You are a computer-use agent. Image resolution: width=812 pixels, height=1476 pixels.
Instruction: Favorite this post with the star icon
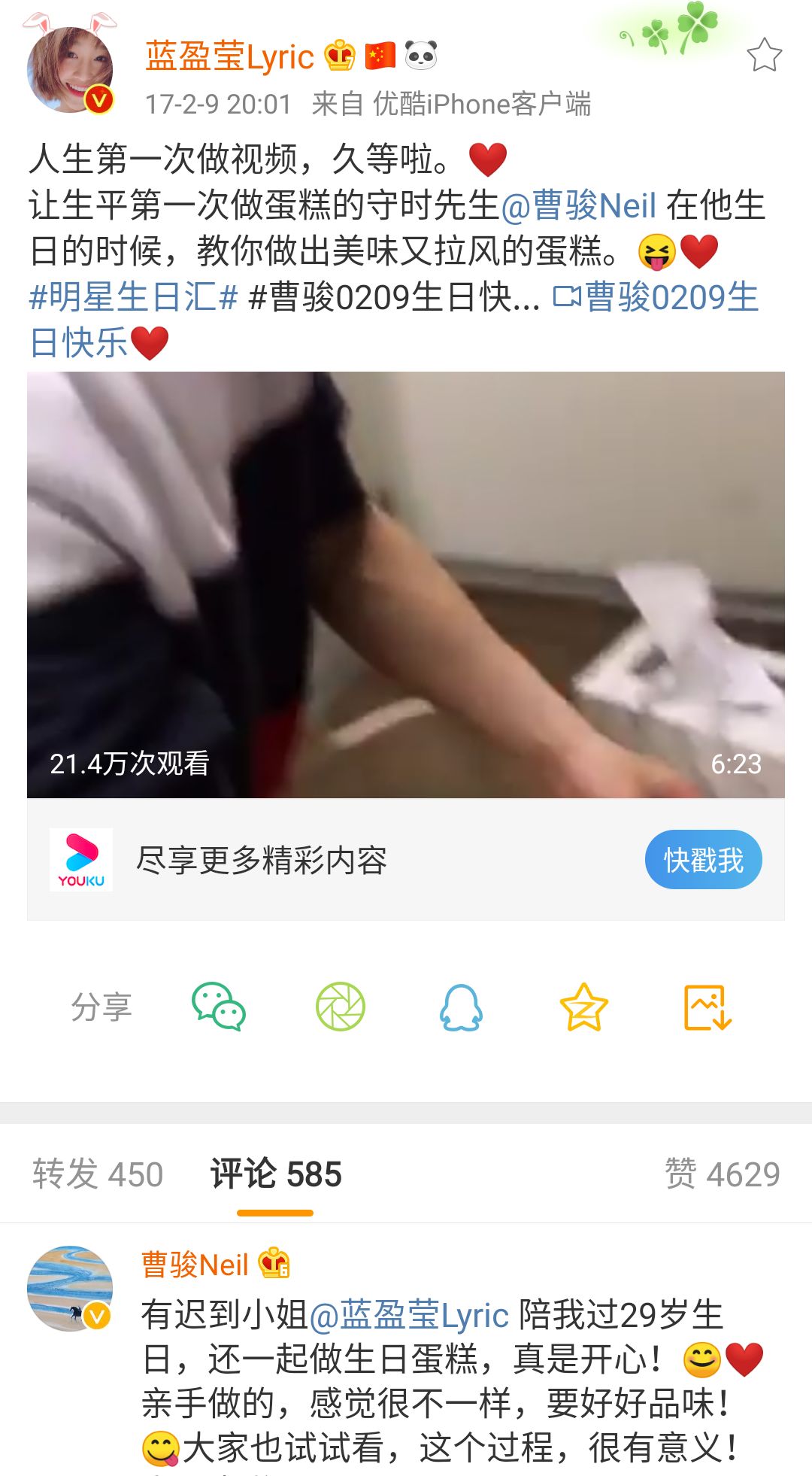point(764,56)
